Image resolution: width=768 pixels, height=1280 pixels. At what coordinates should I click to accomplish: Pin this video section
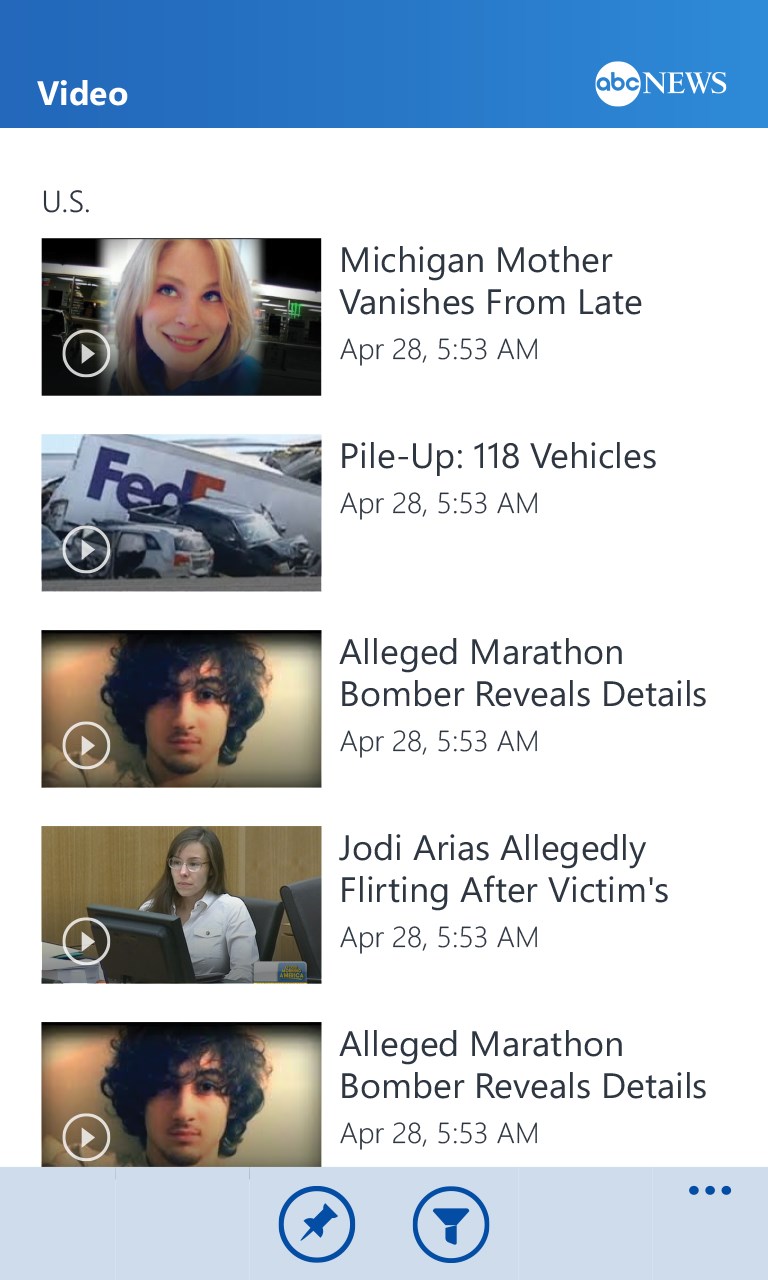(317, 1224)
